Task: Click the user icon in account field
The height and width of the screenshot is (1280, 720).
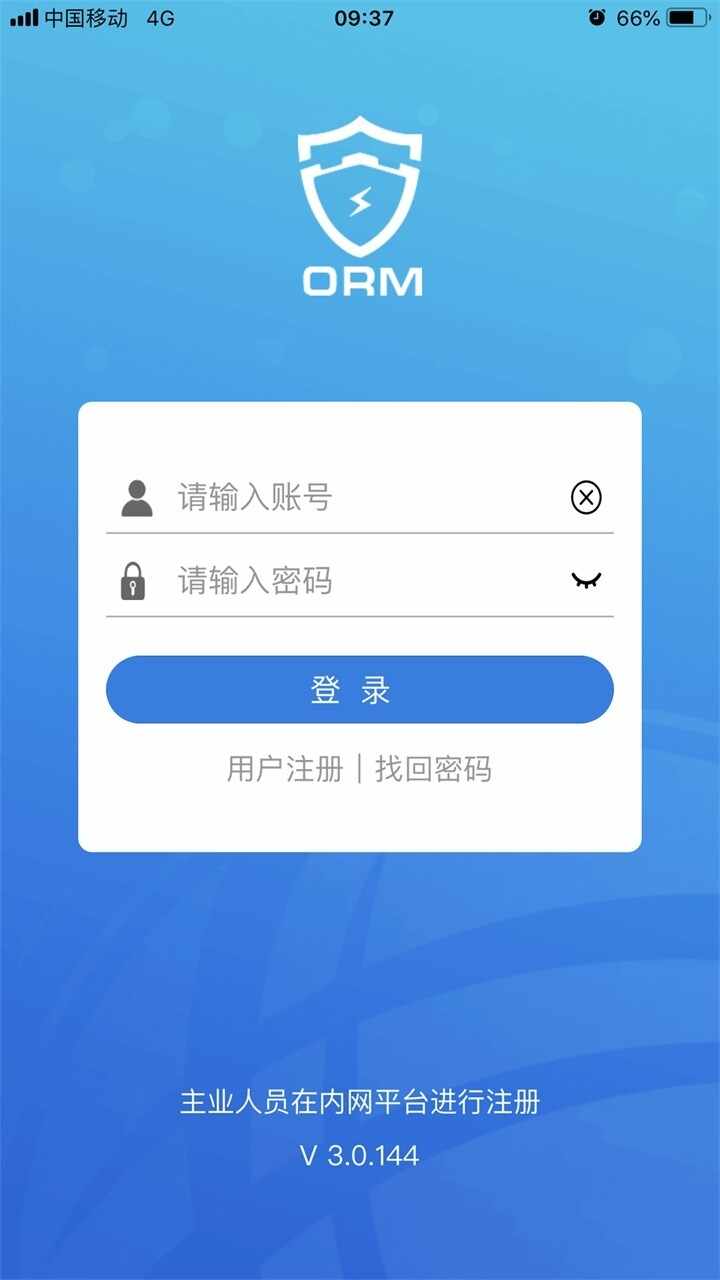Action: [x=135, y=497]
